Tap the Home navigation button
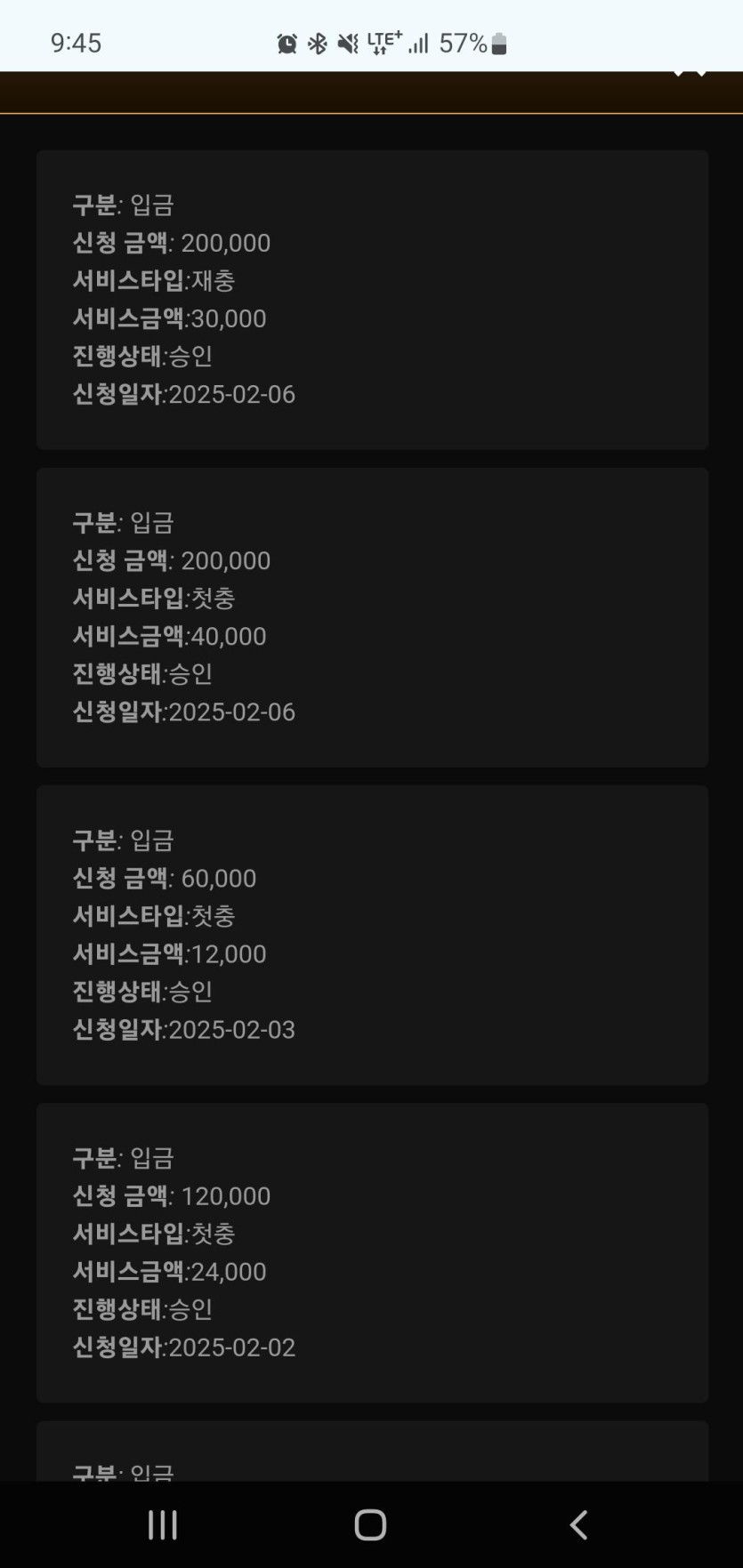Screen dimensions: 743x1568 click(x=371, y=1524)
